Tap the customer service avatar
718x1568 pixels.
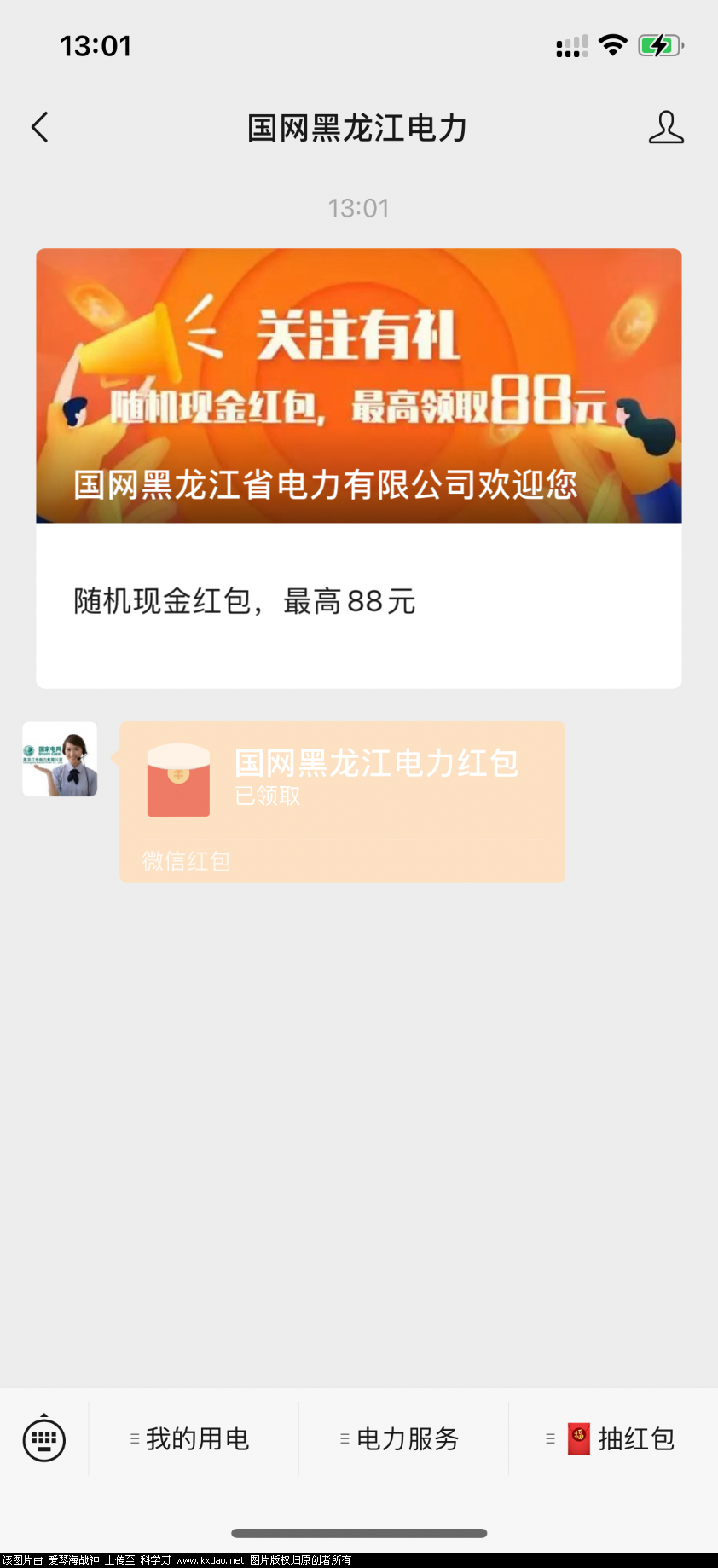60,759
